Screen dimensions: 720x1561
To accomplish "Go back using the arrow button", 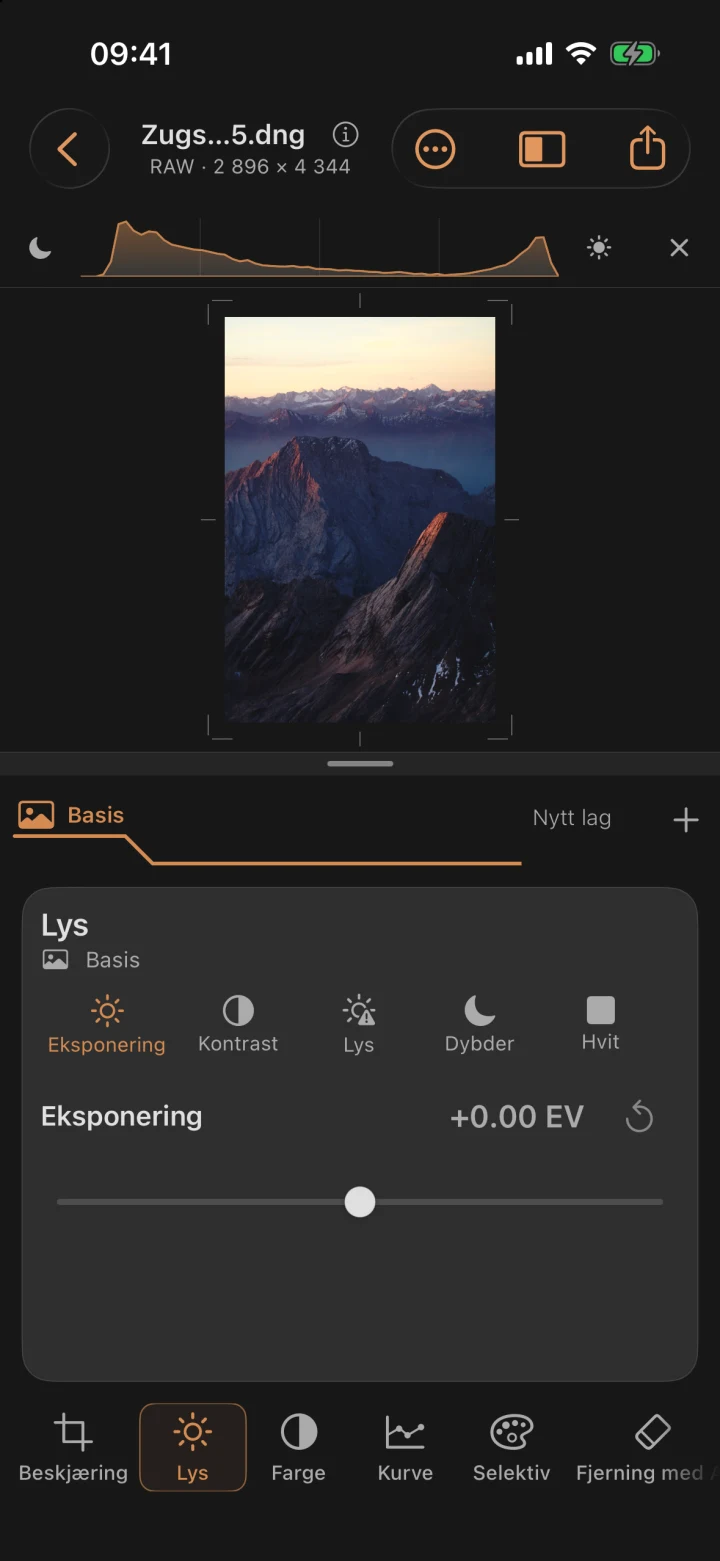I will coord(69,150).
